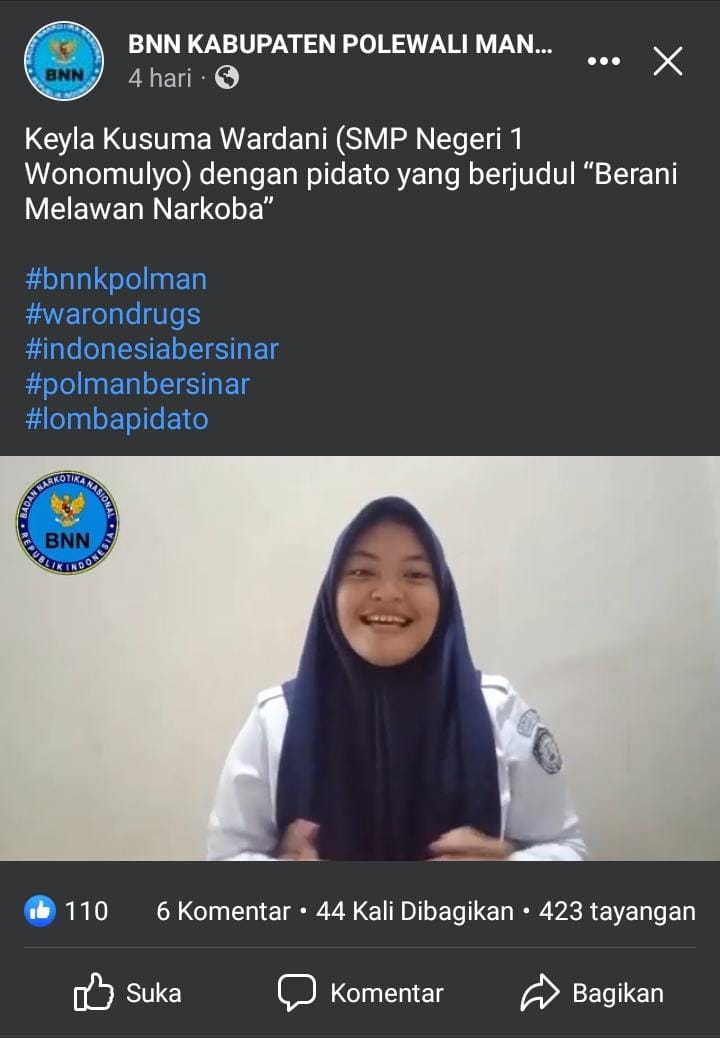Open the #indonesiabersinar hashtag

[151, 349]
